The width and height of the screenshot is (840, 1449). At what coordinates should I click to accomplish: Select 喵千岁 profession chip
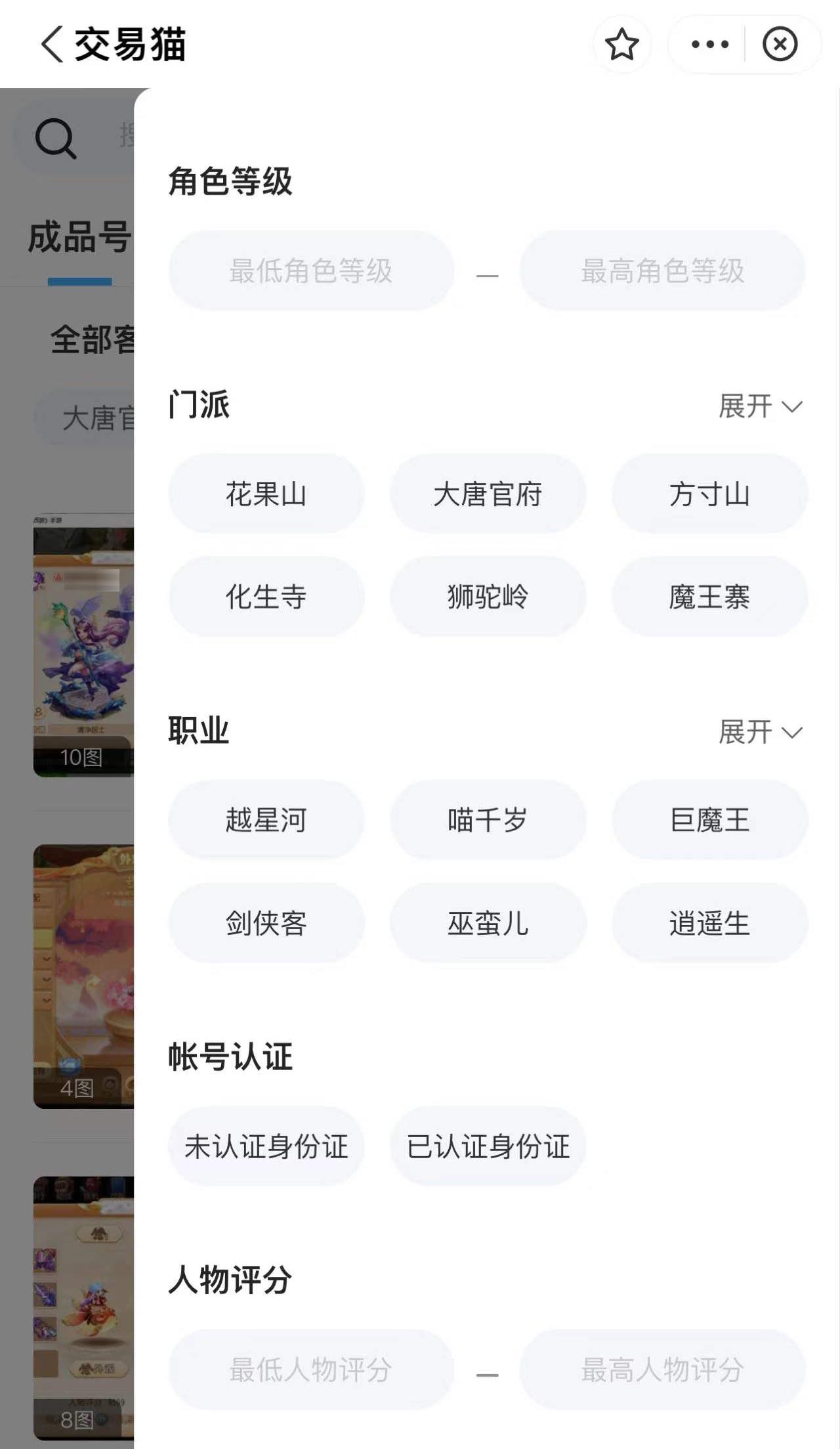pyautogui.click(x=488, y=820)
